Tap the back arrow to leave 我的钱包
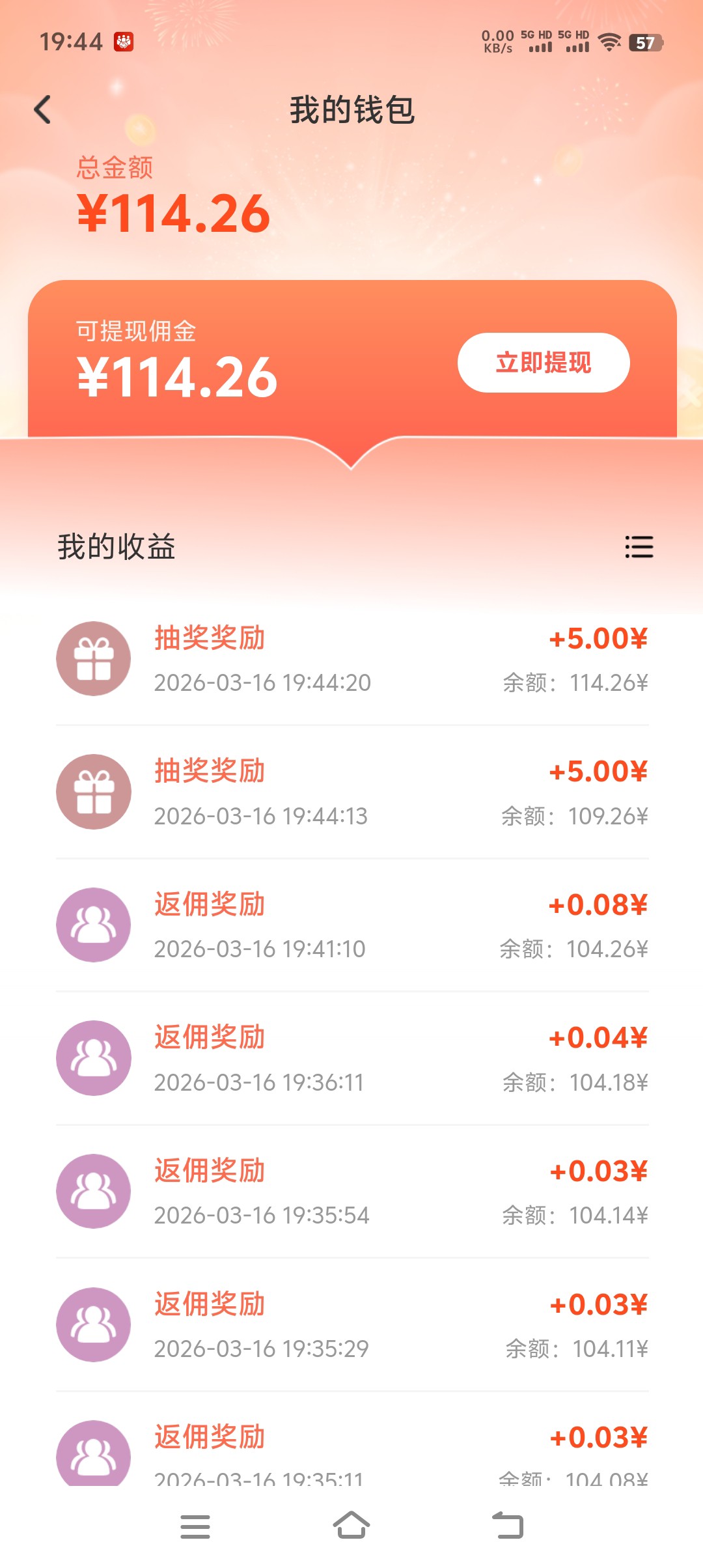Image resolution: width=703 pixels, height=1568 pixels. [43, 109]
